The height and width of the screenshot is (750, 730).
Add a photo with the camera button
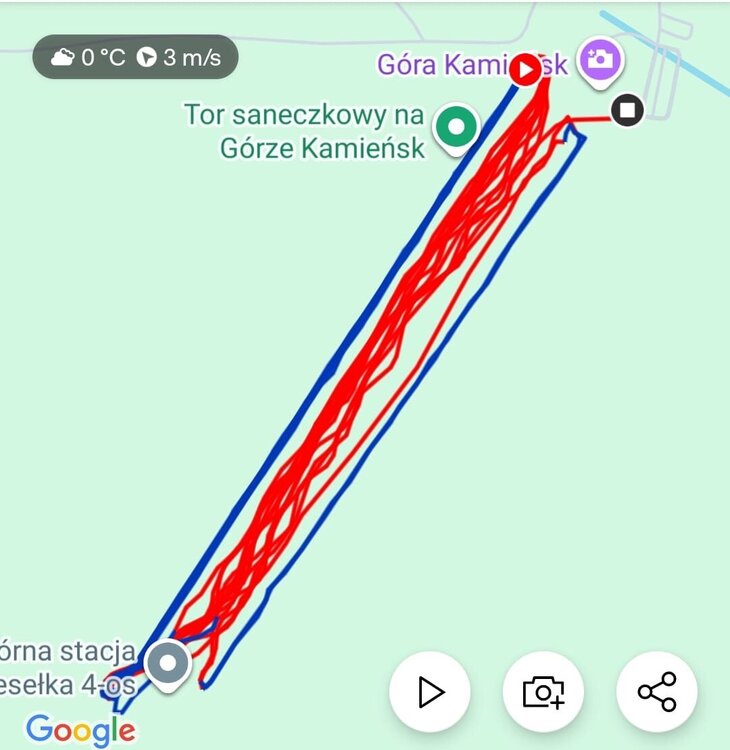click(543, 692)
